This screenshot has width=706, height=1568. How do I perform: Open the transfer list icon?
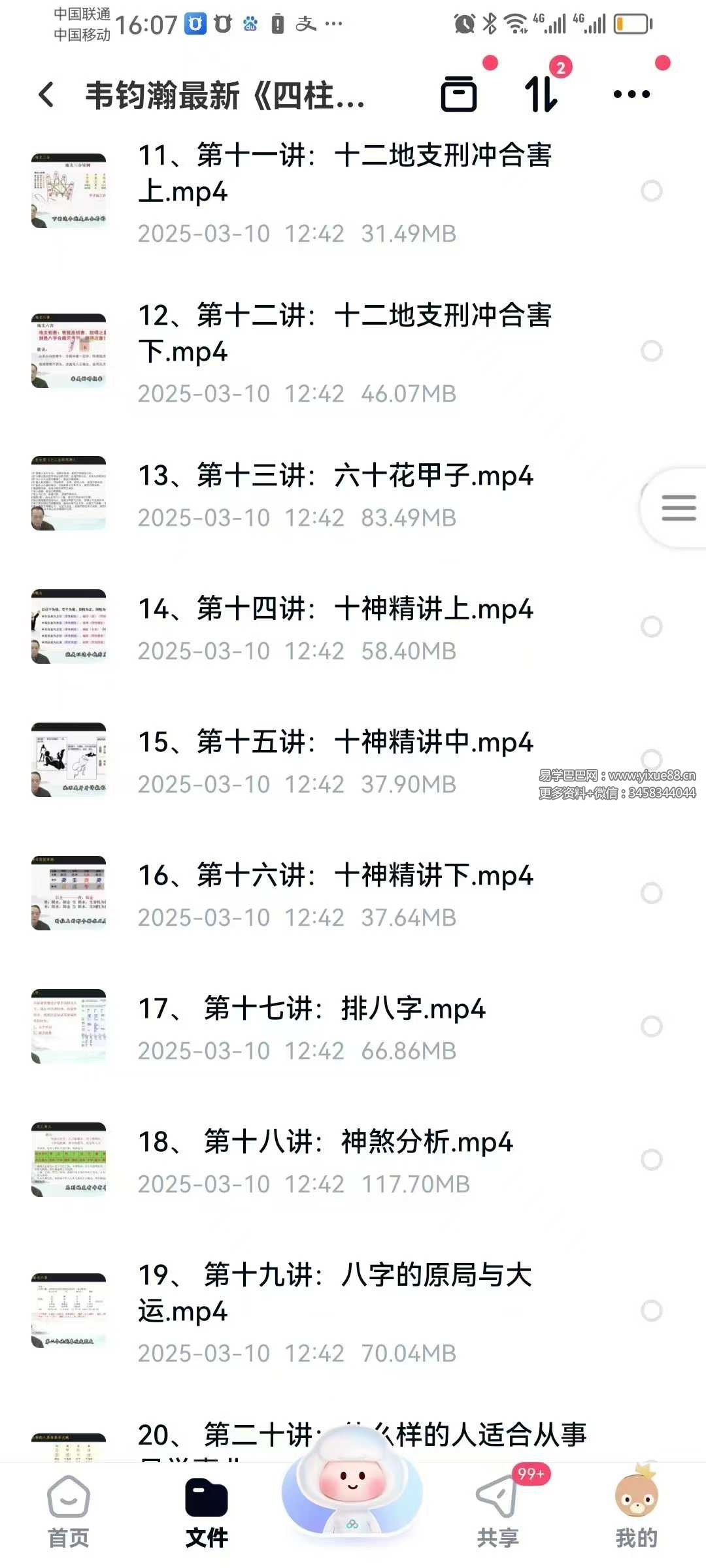pyautogui.click(x=459, y=94)
